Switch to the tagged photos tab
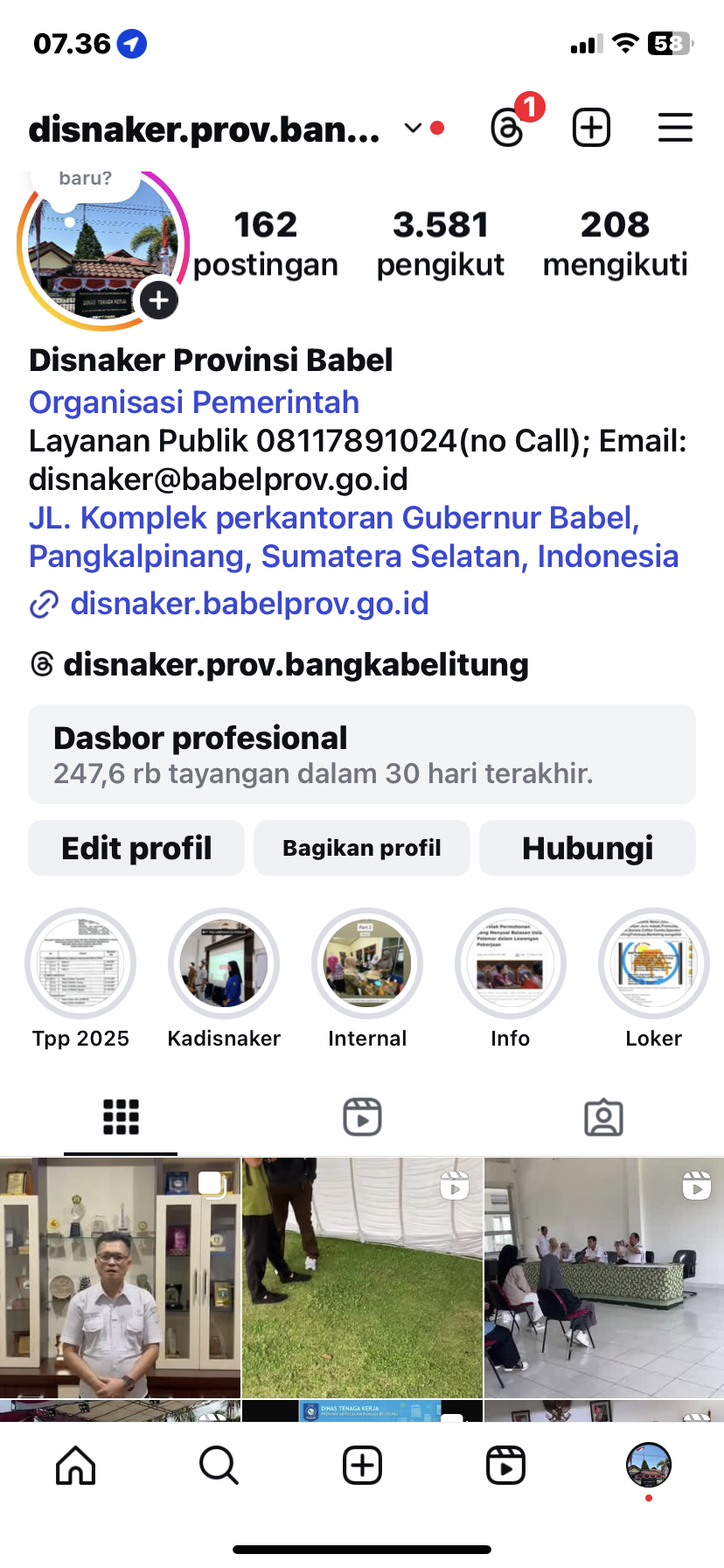 point(603,1117)
